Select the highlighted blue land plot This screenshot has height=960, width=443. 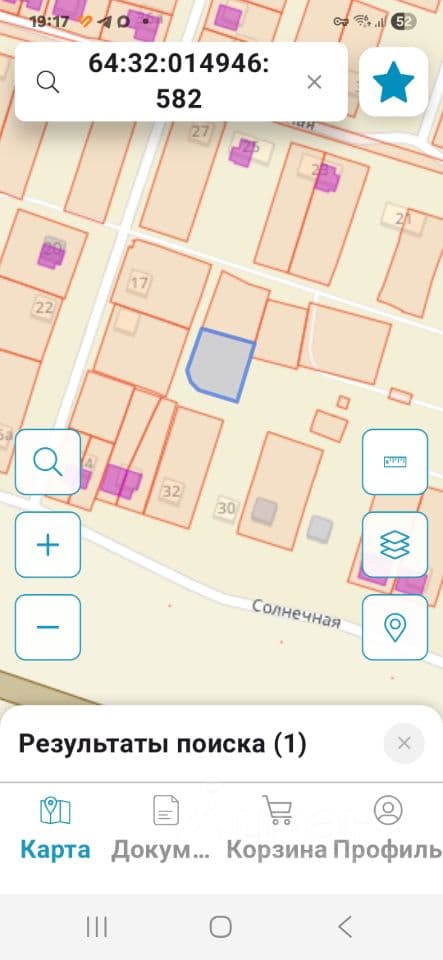(222, 365)
